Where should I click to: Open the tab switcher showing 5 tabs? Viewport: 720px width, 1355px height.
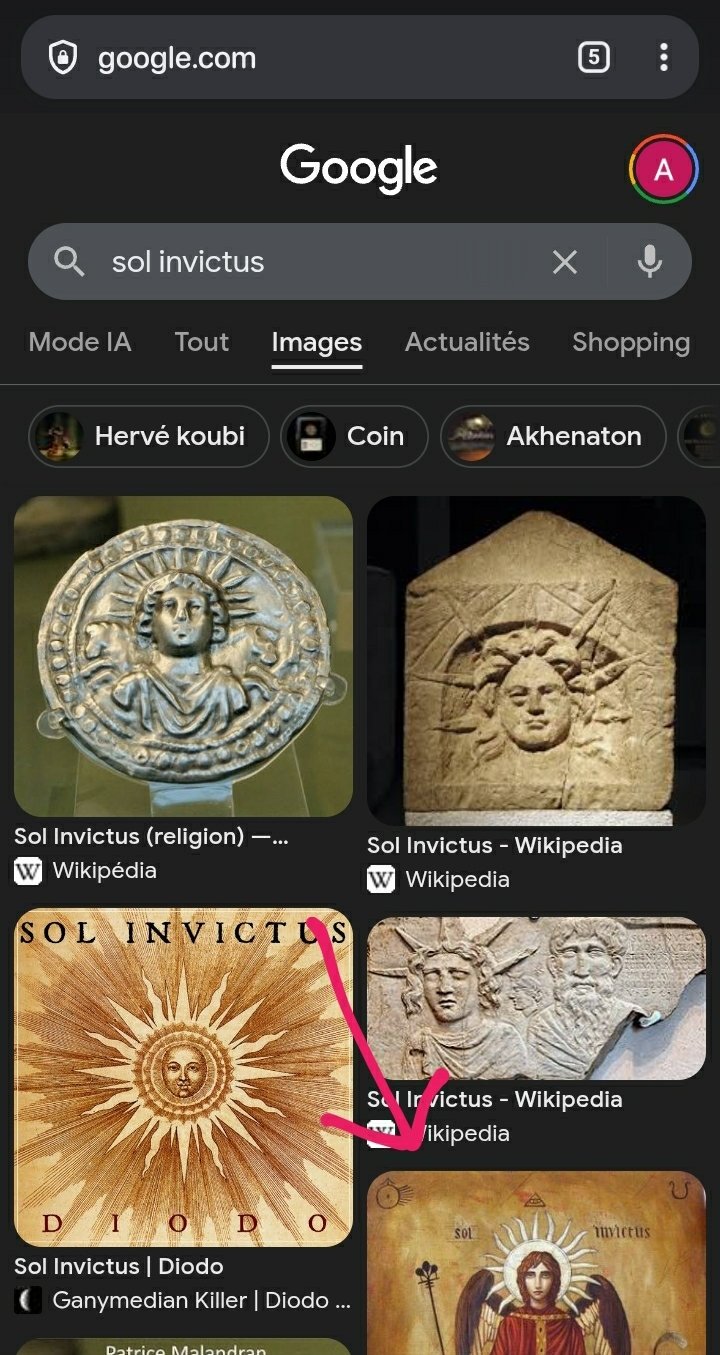click(x=593, y=58)
